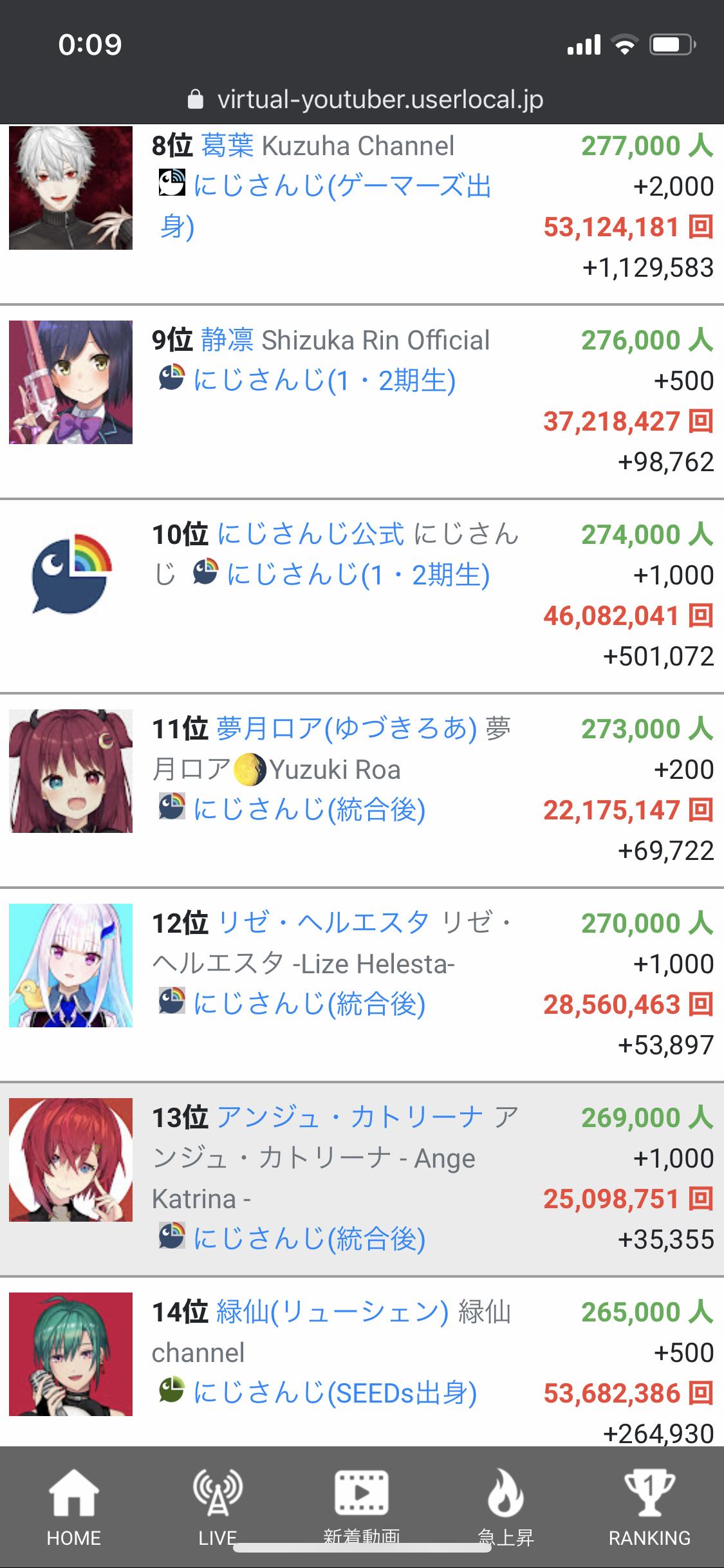
Task: Open the リゼ・ヘルエスタ channel link
Action: (324, 923)
